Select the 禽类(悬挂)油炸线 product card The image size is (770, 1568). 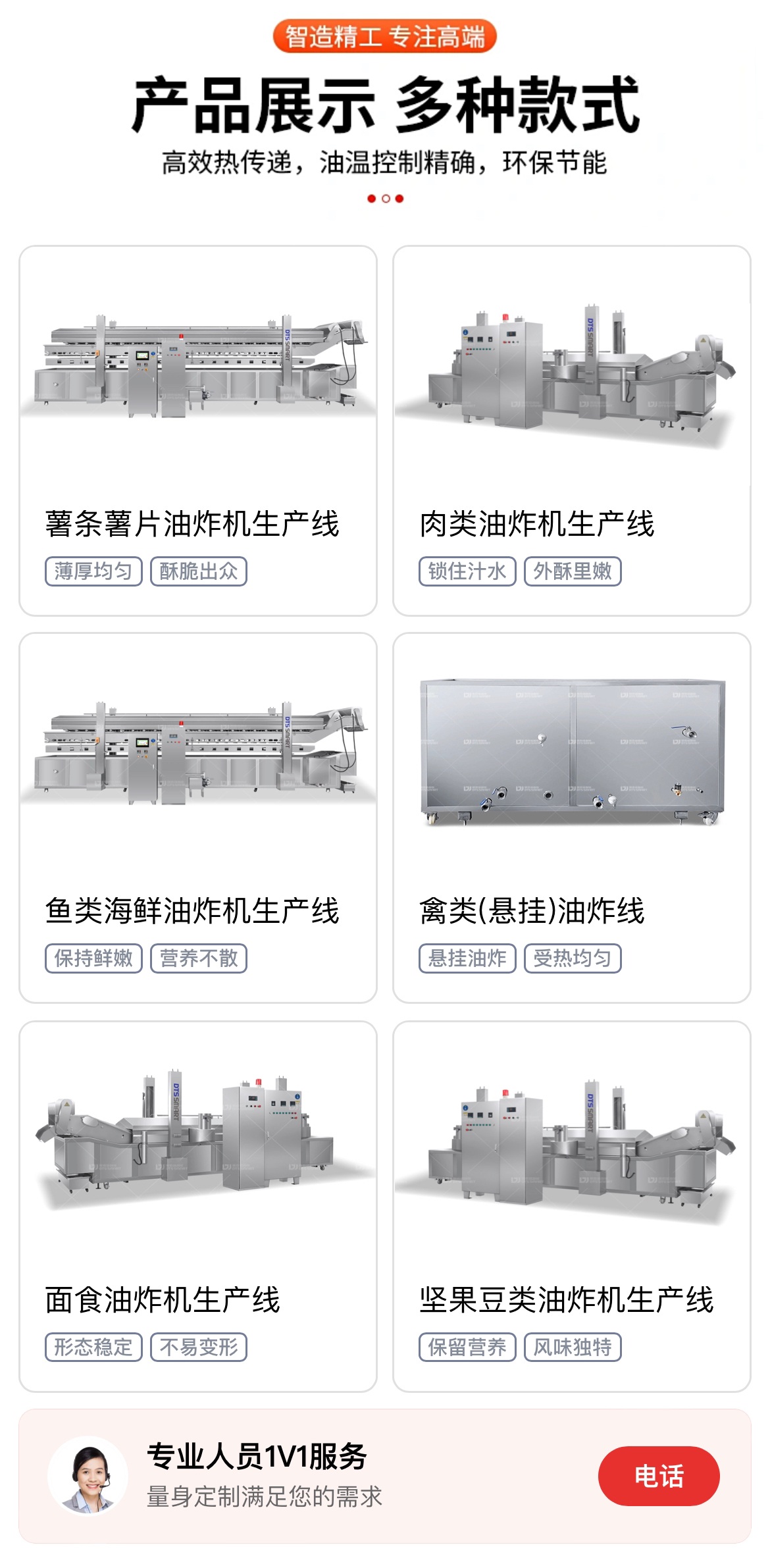[x=571, y=818]
